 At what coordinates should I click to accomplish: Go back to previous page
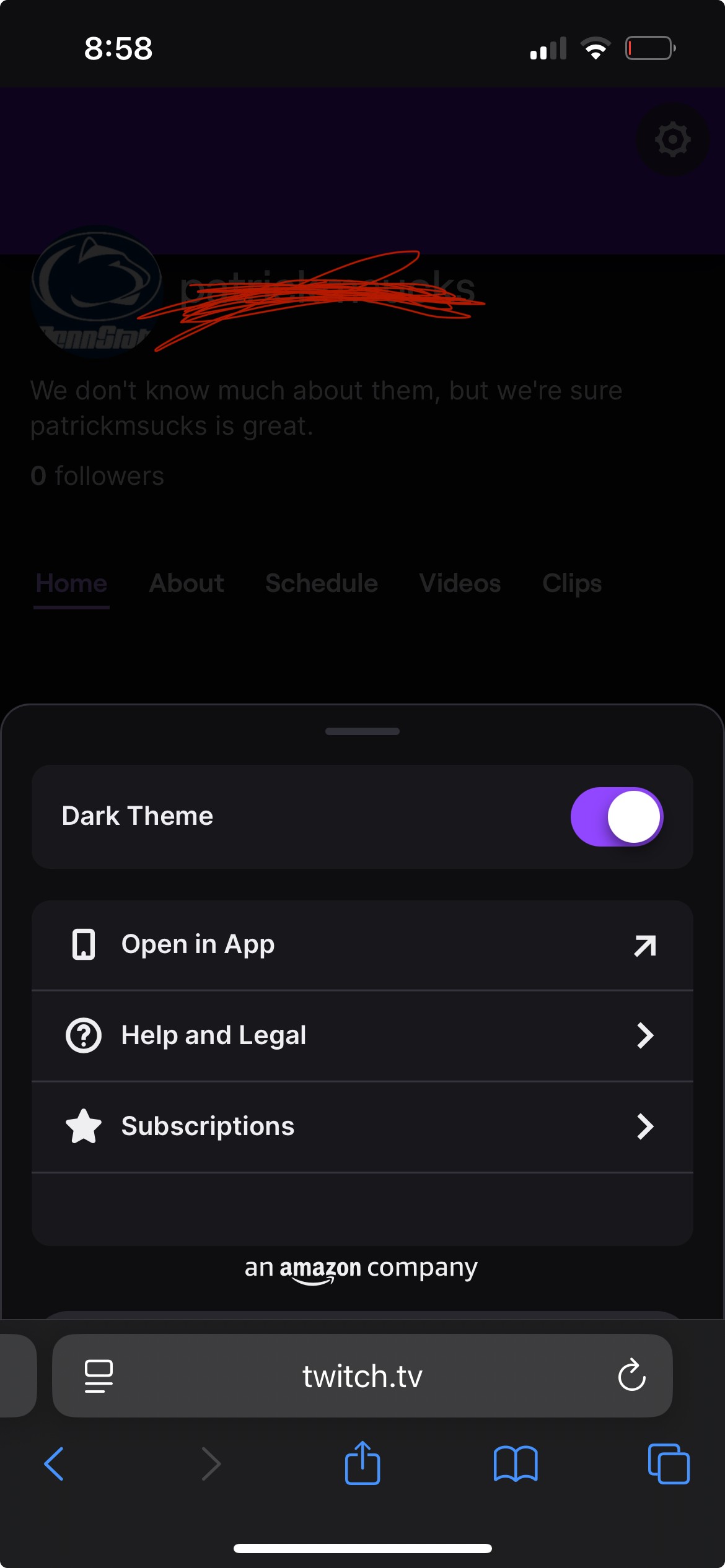(55, 1464)
